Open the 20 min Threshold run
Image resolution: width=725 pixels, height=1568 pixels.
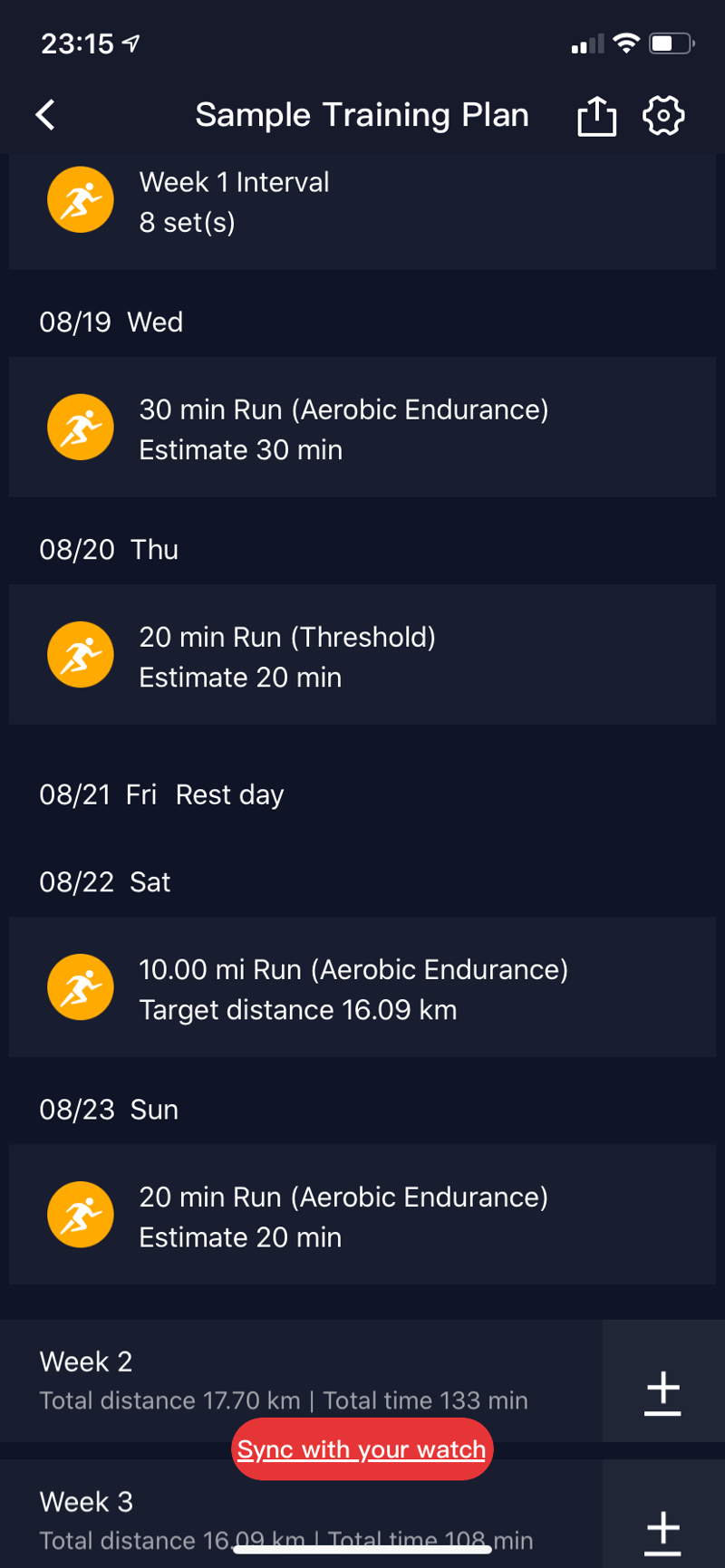[362, 655]
